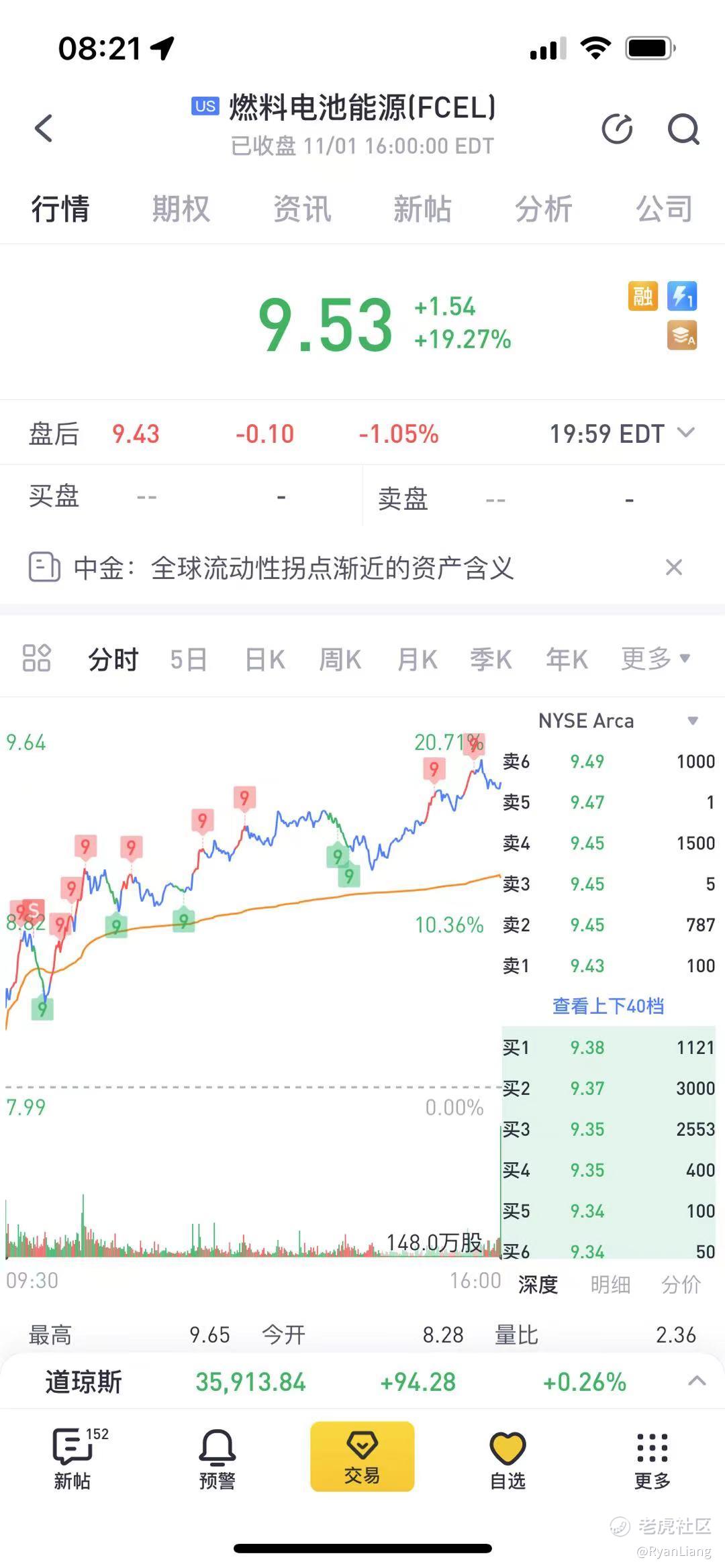Tap 查看上下40档 link
This screenshot has width=725, height=1568.
coord(608,1006)
